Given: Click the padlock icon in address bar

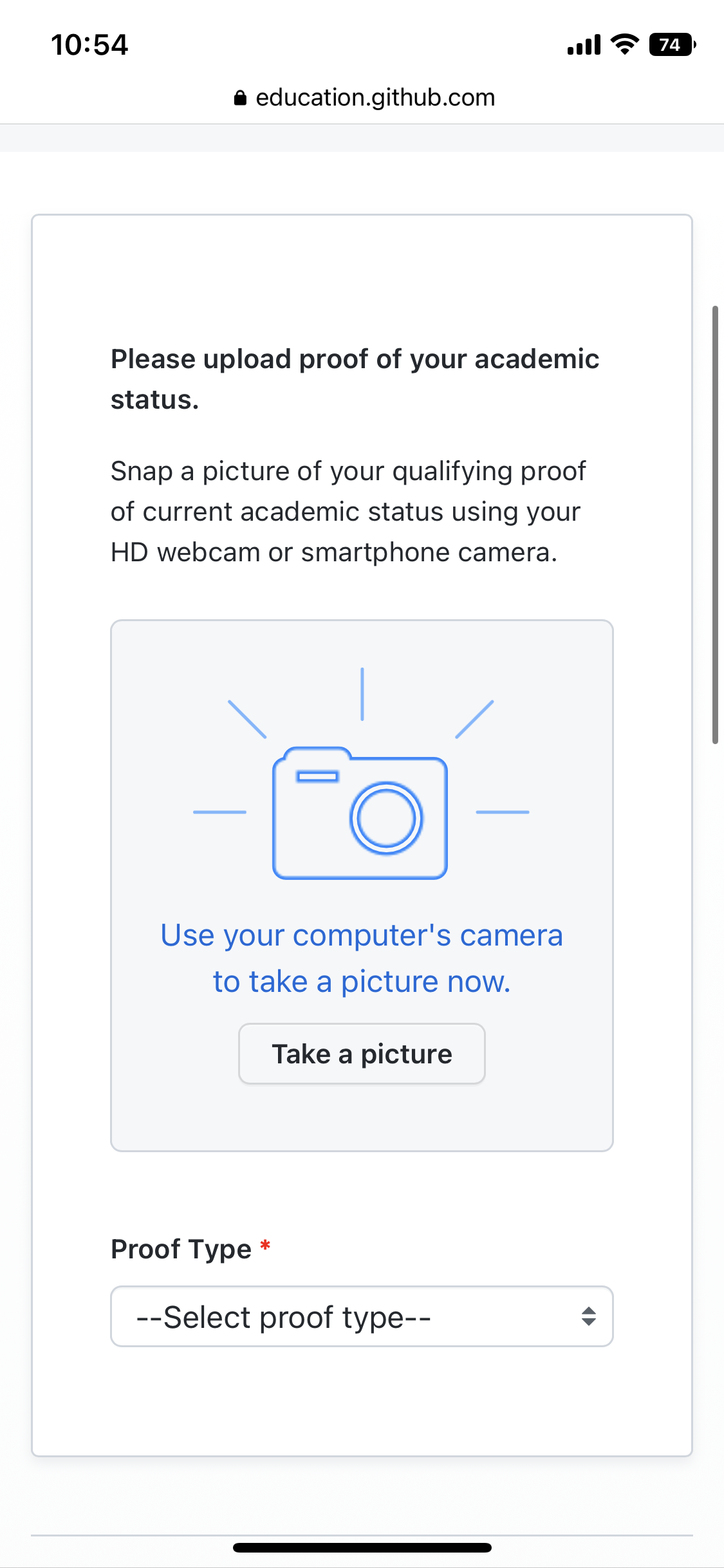Looking at the screenshot, I should point(240,97).
